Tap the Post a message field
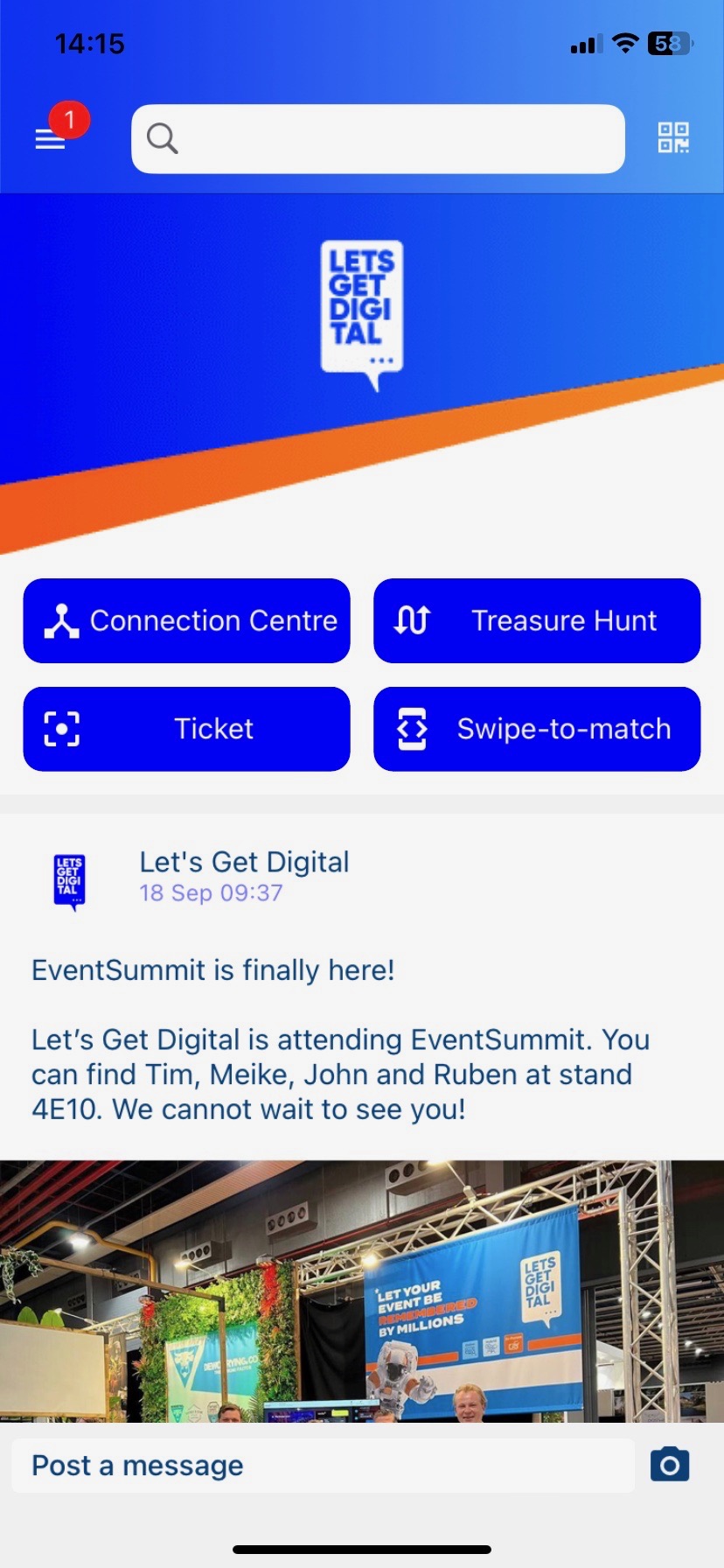The image size is (724, 1568). tap(322, 1466)
